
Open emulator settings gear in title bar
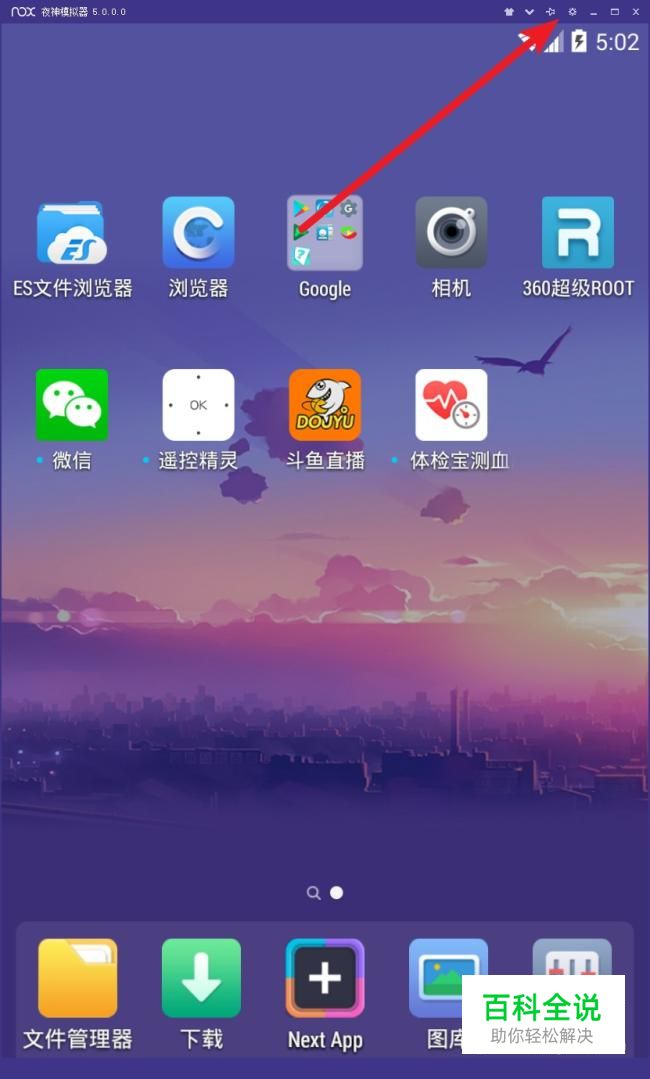(x=572, y=12)
